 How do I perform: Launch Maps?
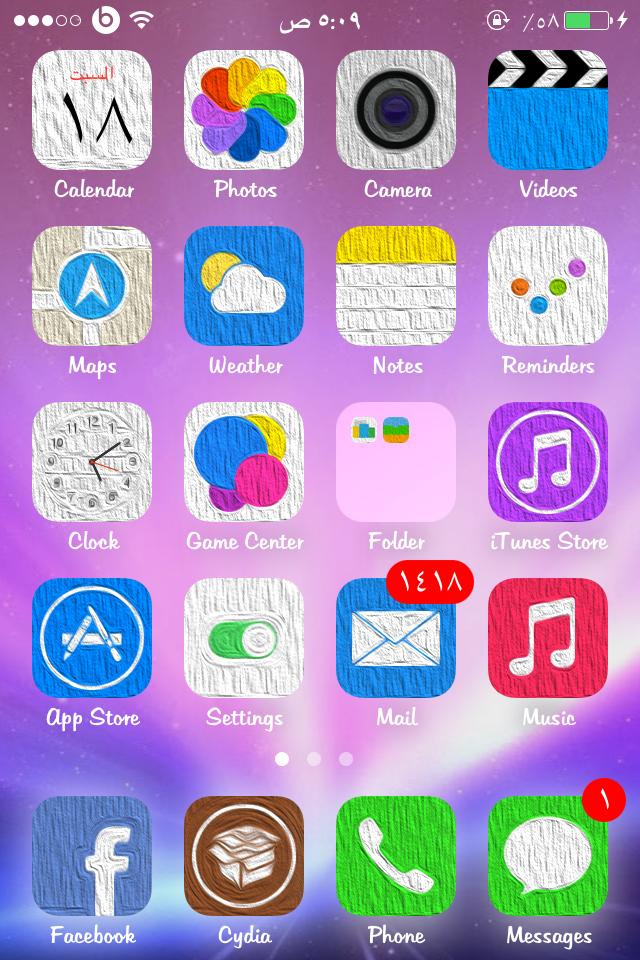[x=92, y=286]
